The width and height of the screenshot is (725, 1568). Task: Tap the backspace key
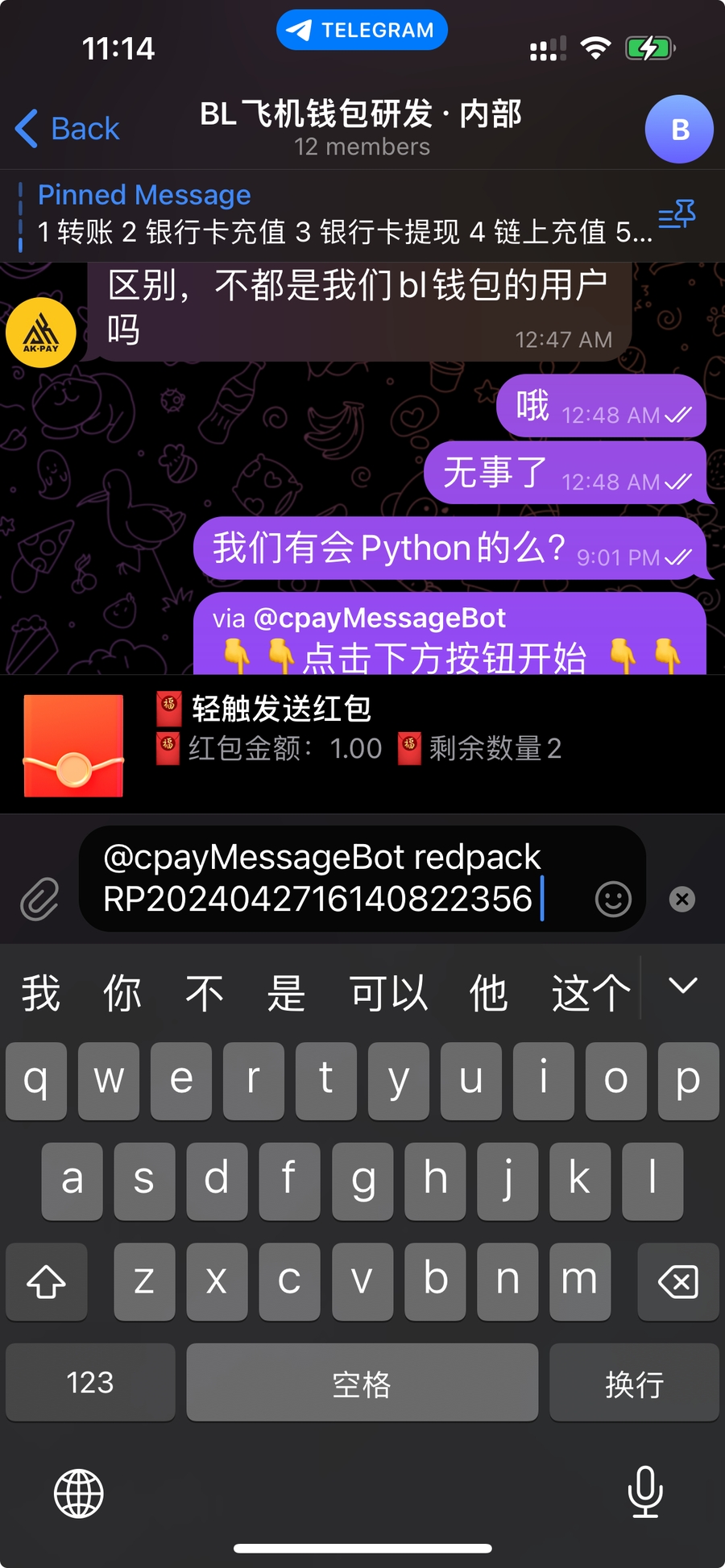(677, 1281)
